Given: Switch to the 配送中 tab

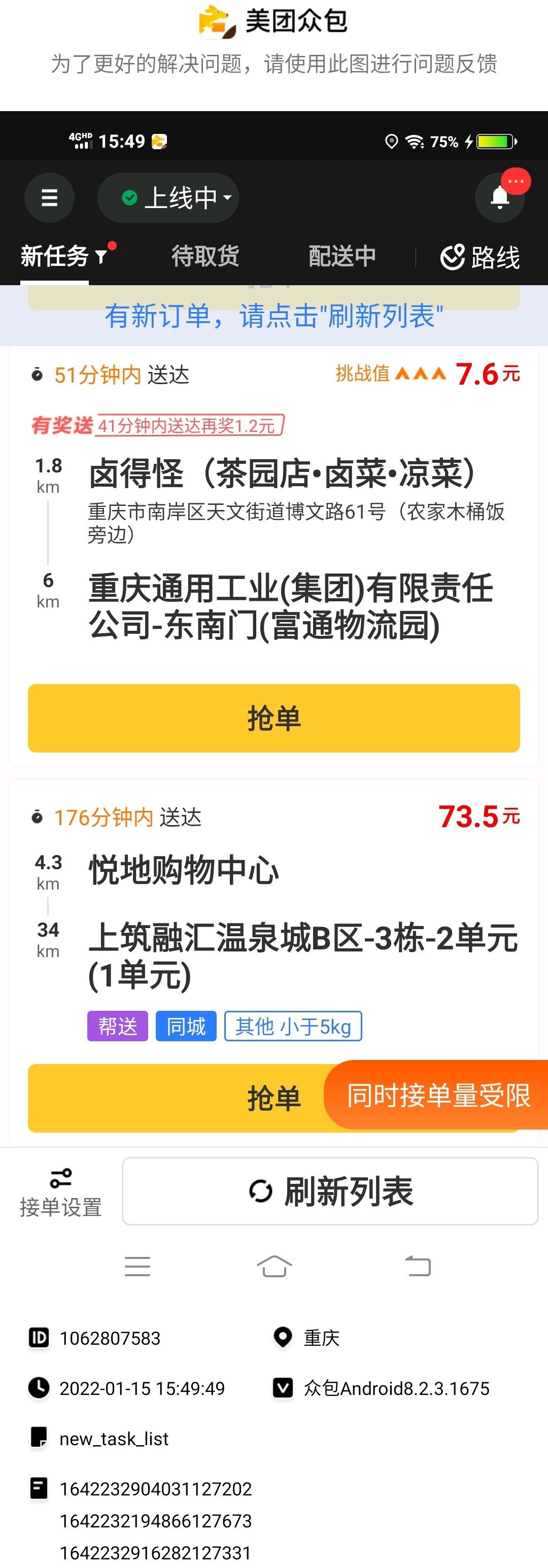Looking at the screenshot, I should 342,256.
